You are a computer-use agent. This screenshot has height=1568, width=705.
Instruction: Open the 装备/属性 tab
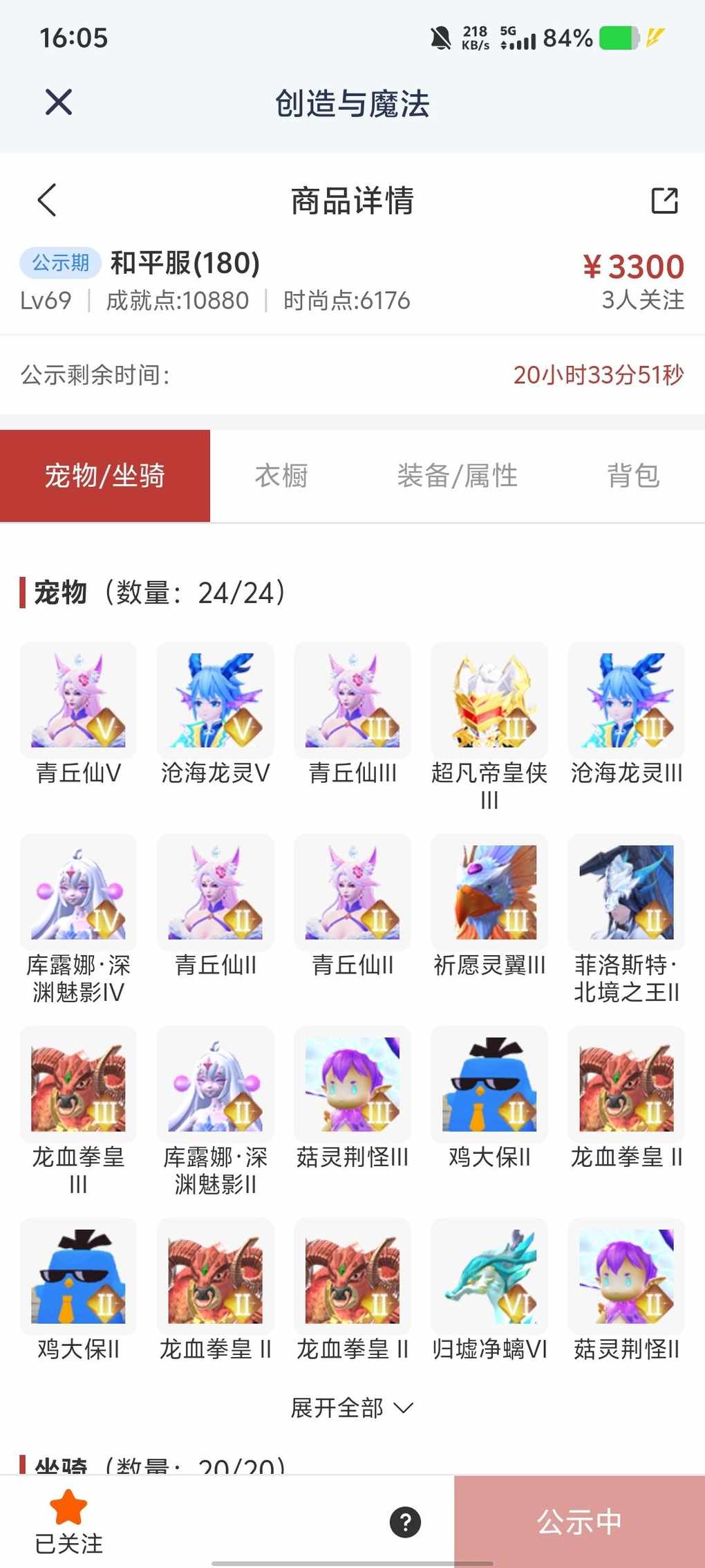(x=457, y=476)
